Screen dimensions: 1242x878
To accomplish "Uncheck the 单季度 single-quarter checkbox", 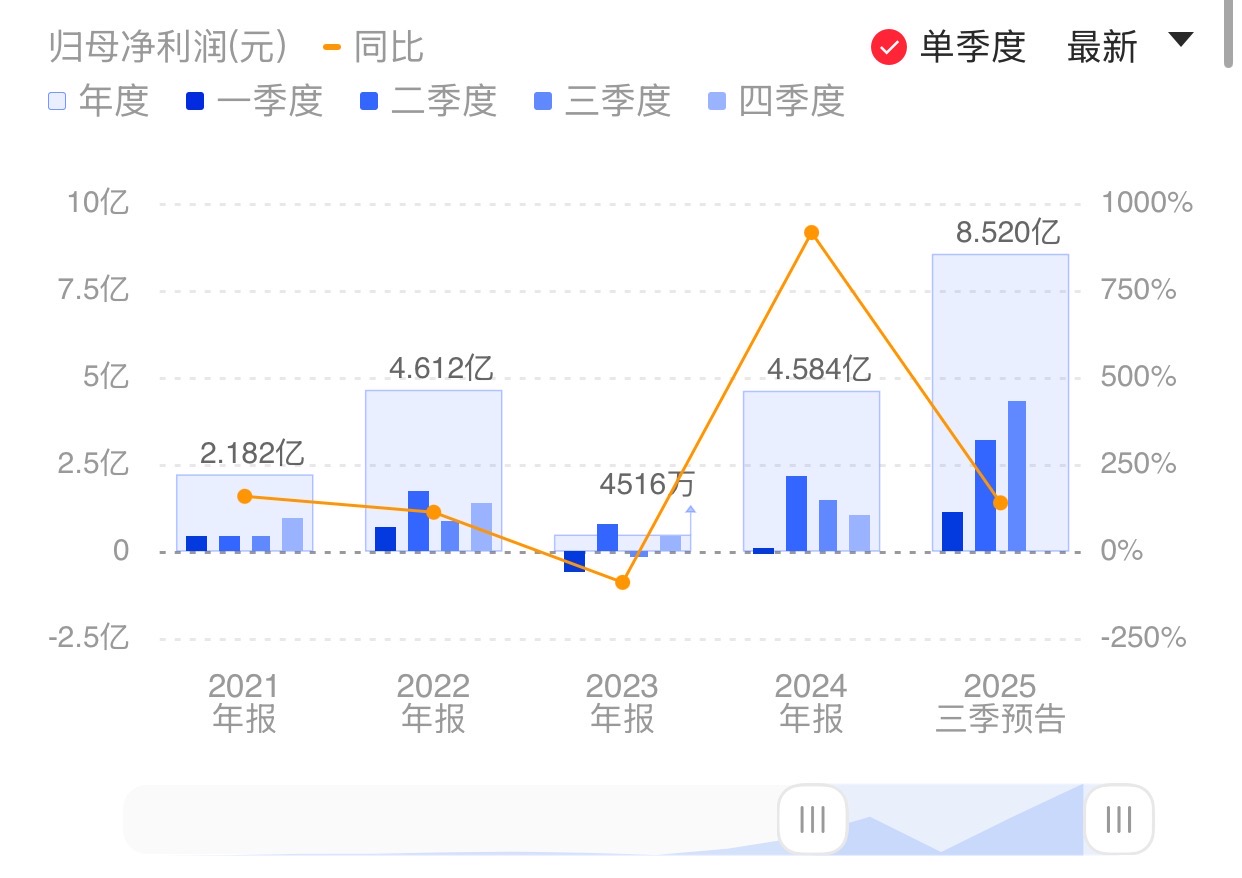I will [x=888, y=47].
